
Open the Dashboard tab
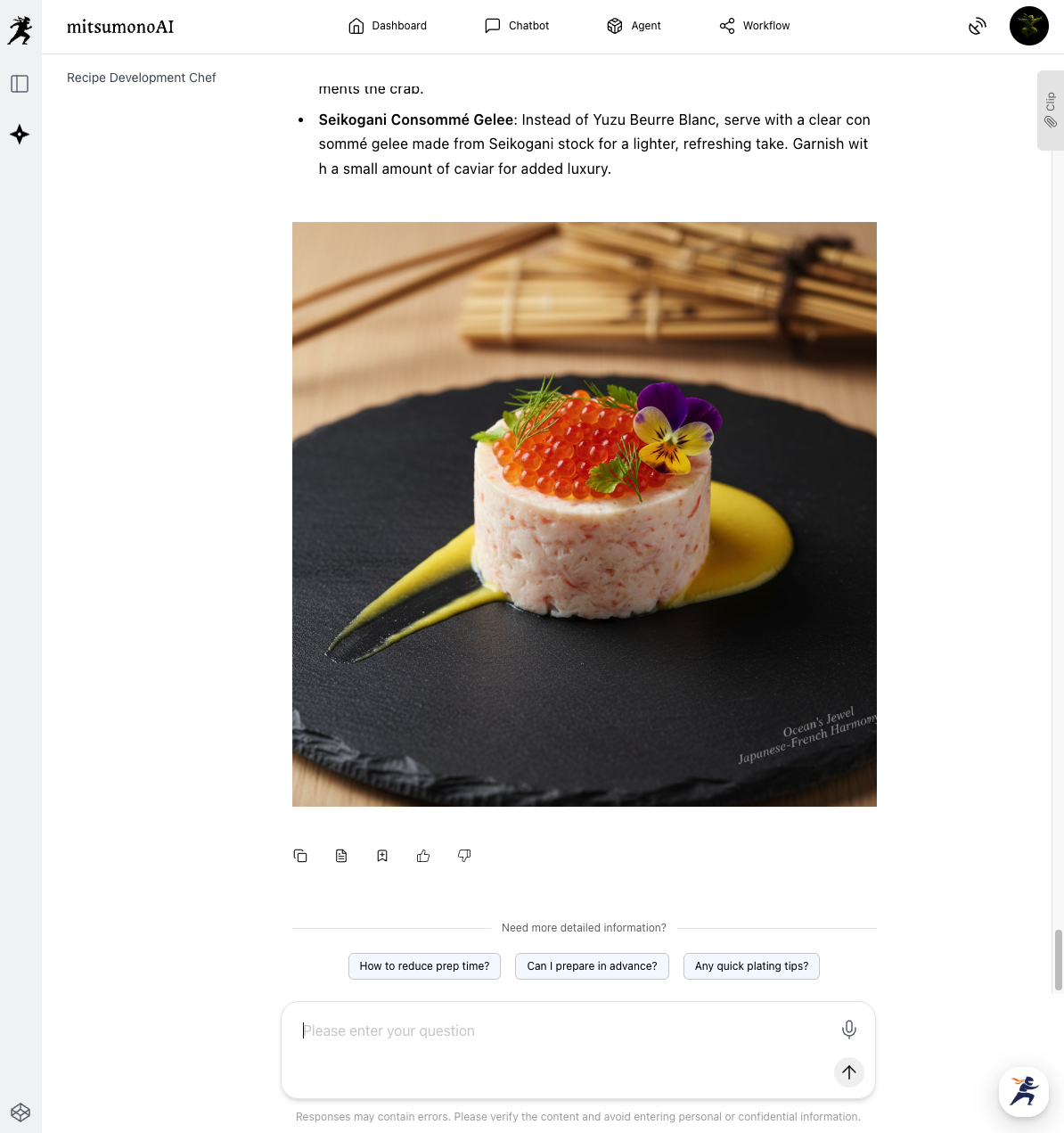[388, 26]
